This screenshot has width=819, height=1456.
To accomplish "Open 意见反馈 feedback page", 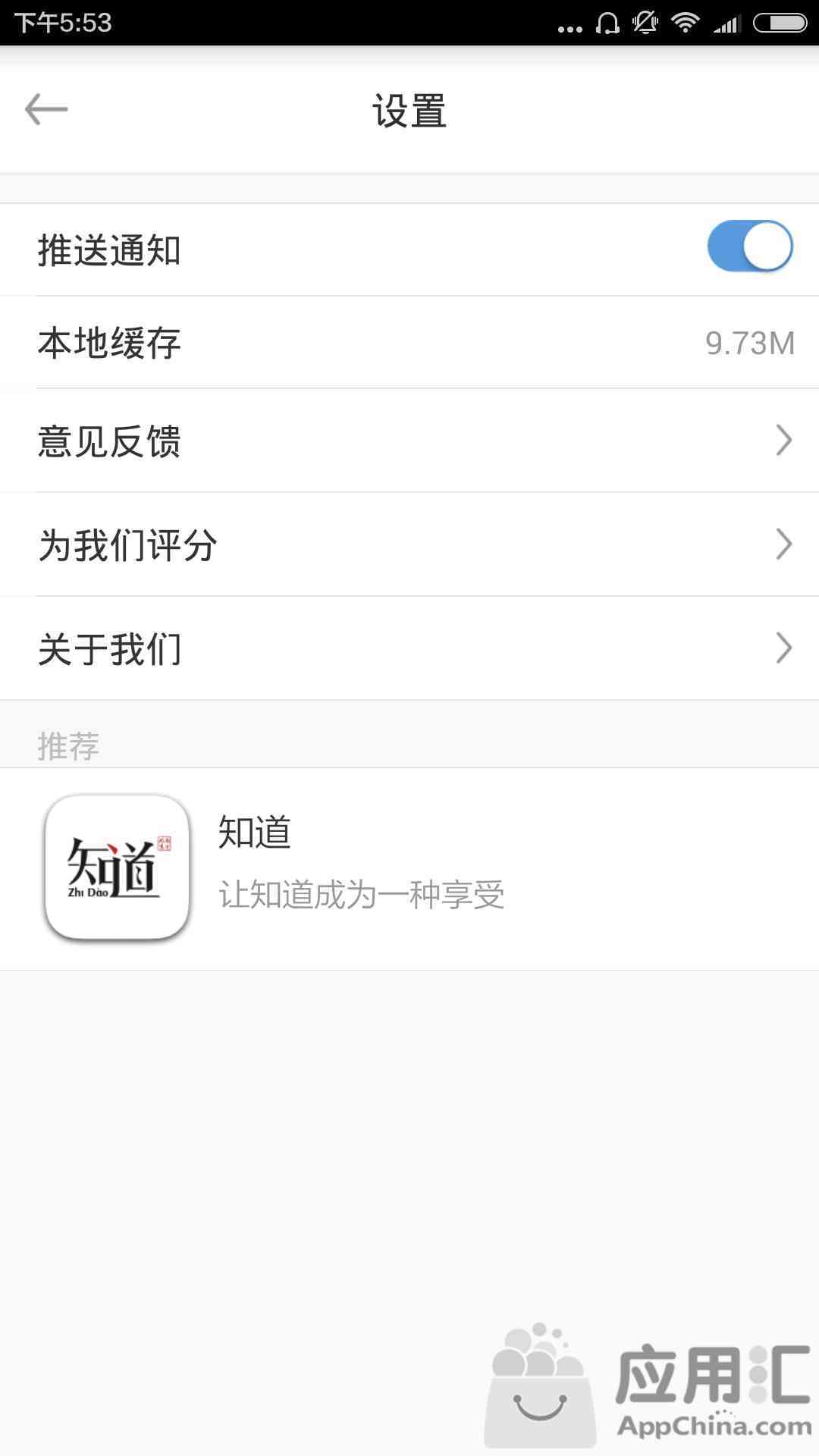I will pyautogui.click(x=409, y=441).
